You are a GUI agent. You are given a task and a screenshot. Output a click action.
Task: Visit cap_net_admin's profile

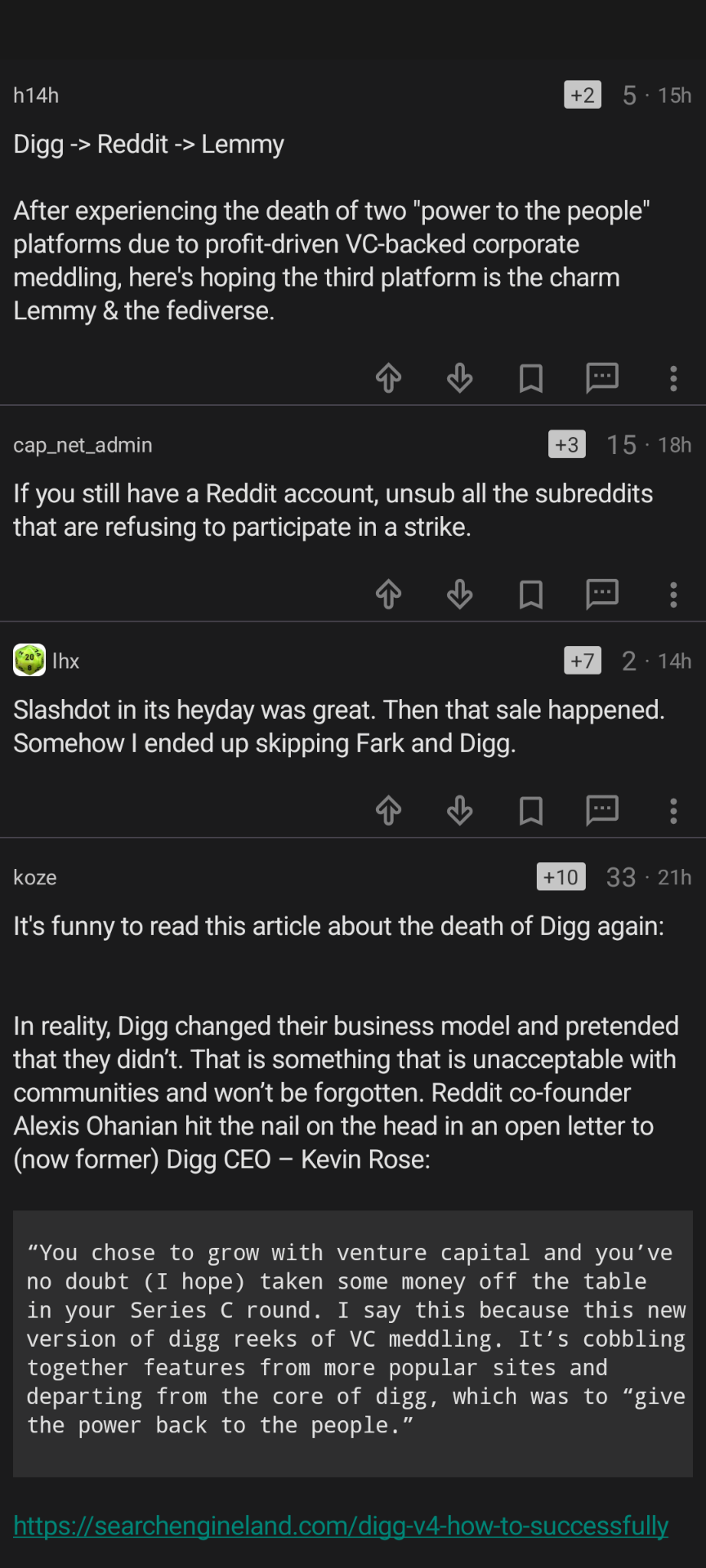coord(83,445)
